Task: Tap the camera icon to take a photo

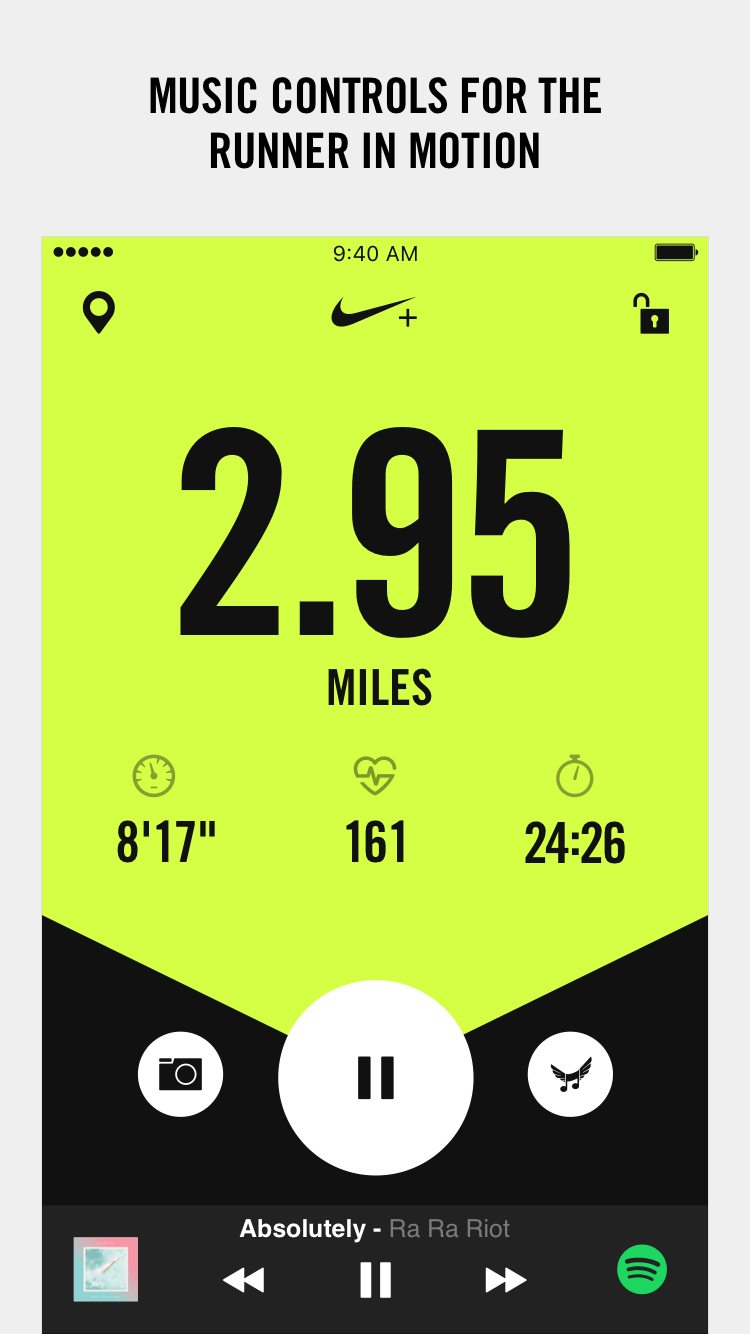Action: click(x=180, y=1073)
